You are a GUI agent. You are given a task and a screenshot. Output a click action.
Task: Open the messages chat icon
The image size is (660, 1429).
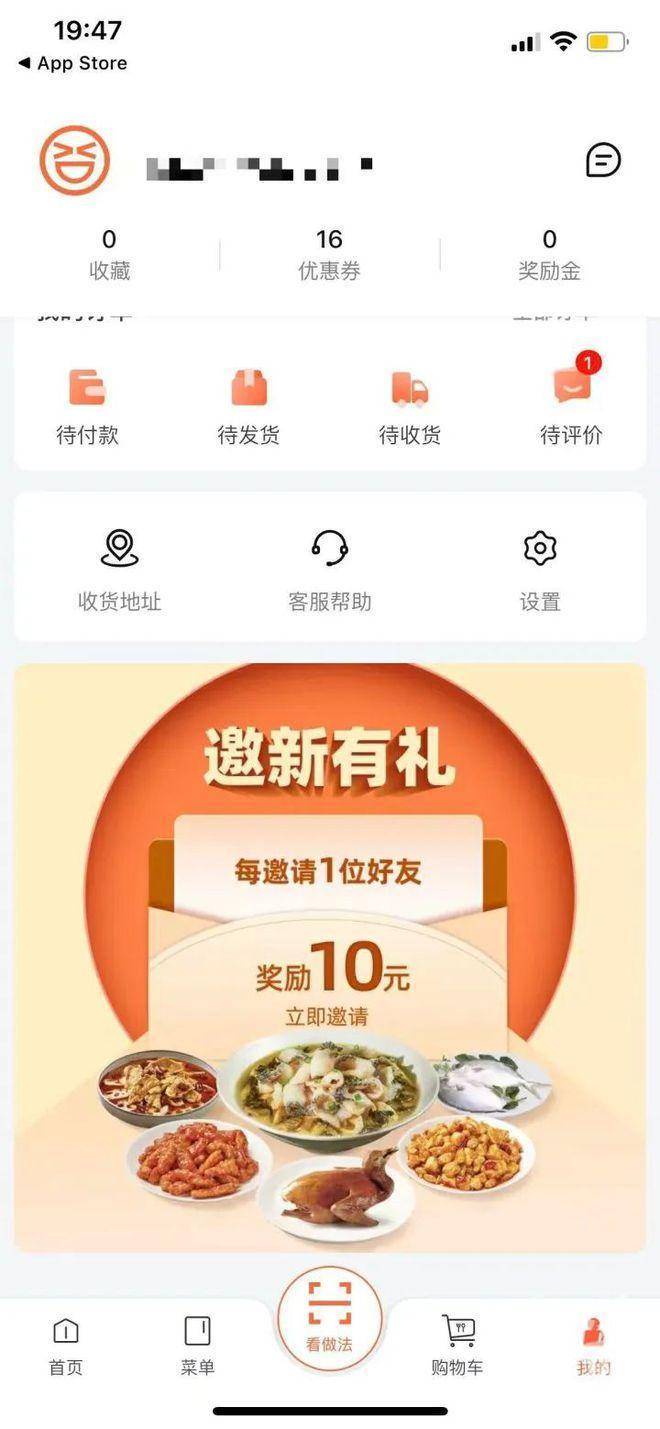coord(603,160)
